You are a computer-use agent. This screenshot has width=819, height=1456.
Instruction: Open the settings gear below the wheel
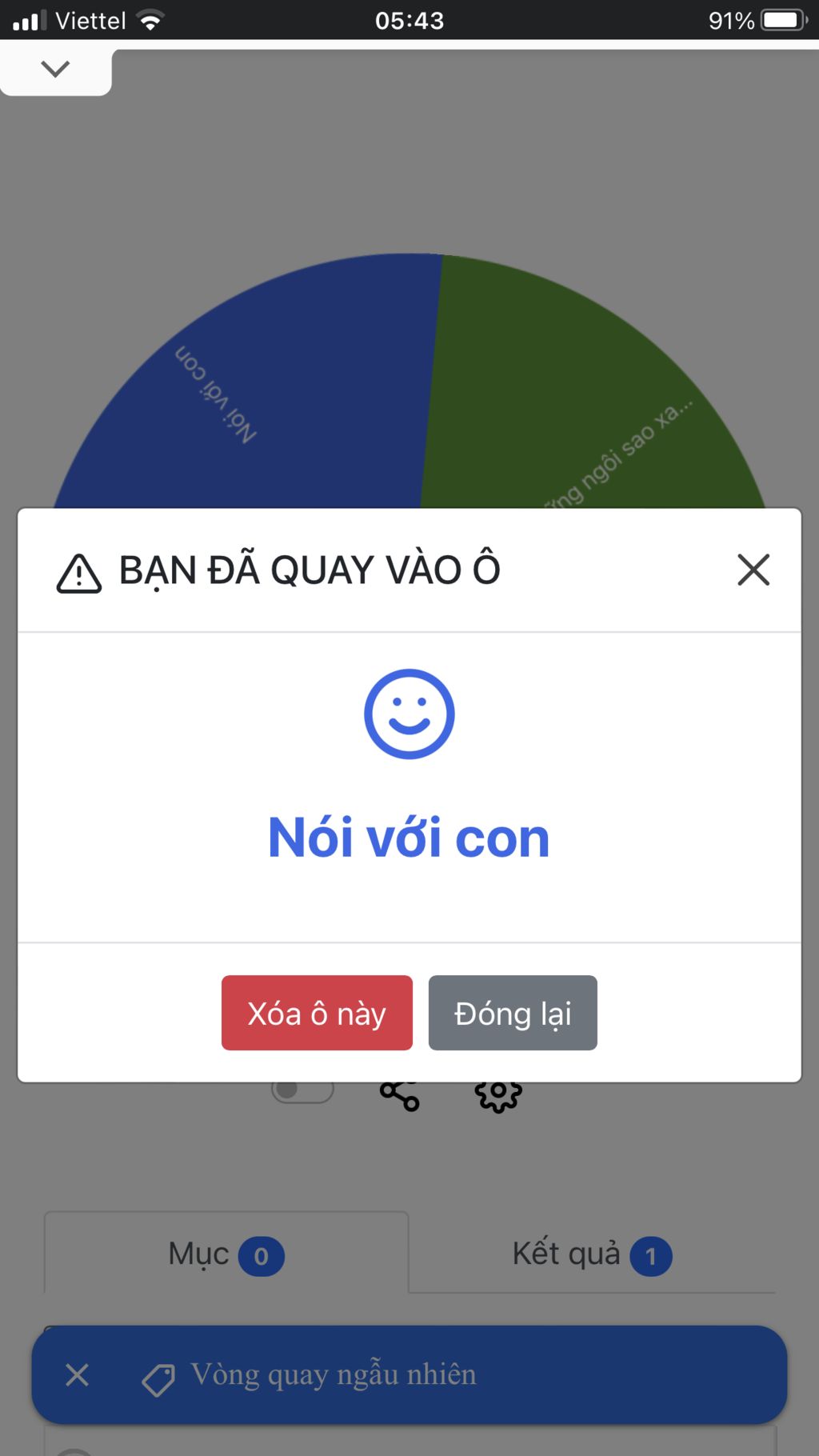coord(498,1095)
